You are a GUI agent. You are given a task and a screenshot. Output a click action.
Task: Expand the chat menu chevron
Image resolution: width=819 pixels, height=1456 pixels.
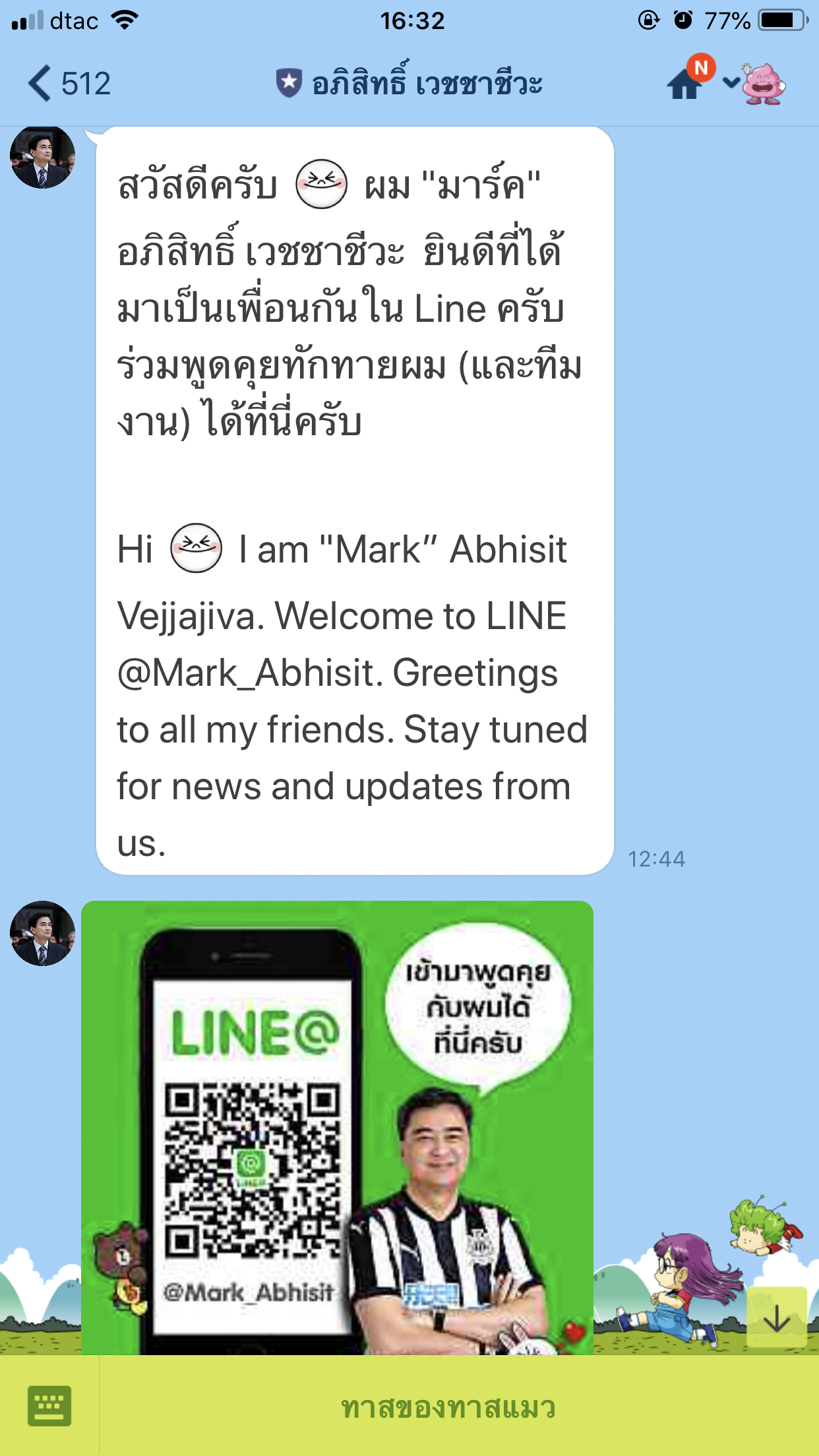click(731, 82)
